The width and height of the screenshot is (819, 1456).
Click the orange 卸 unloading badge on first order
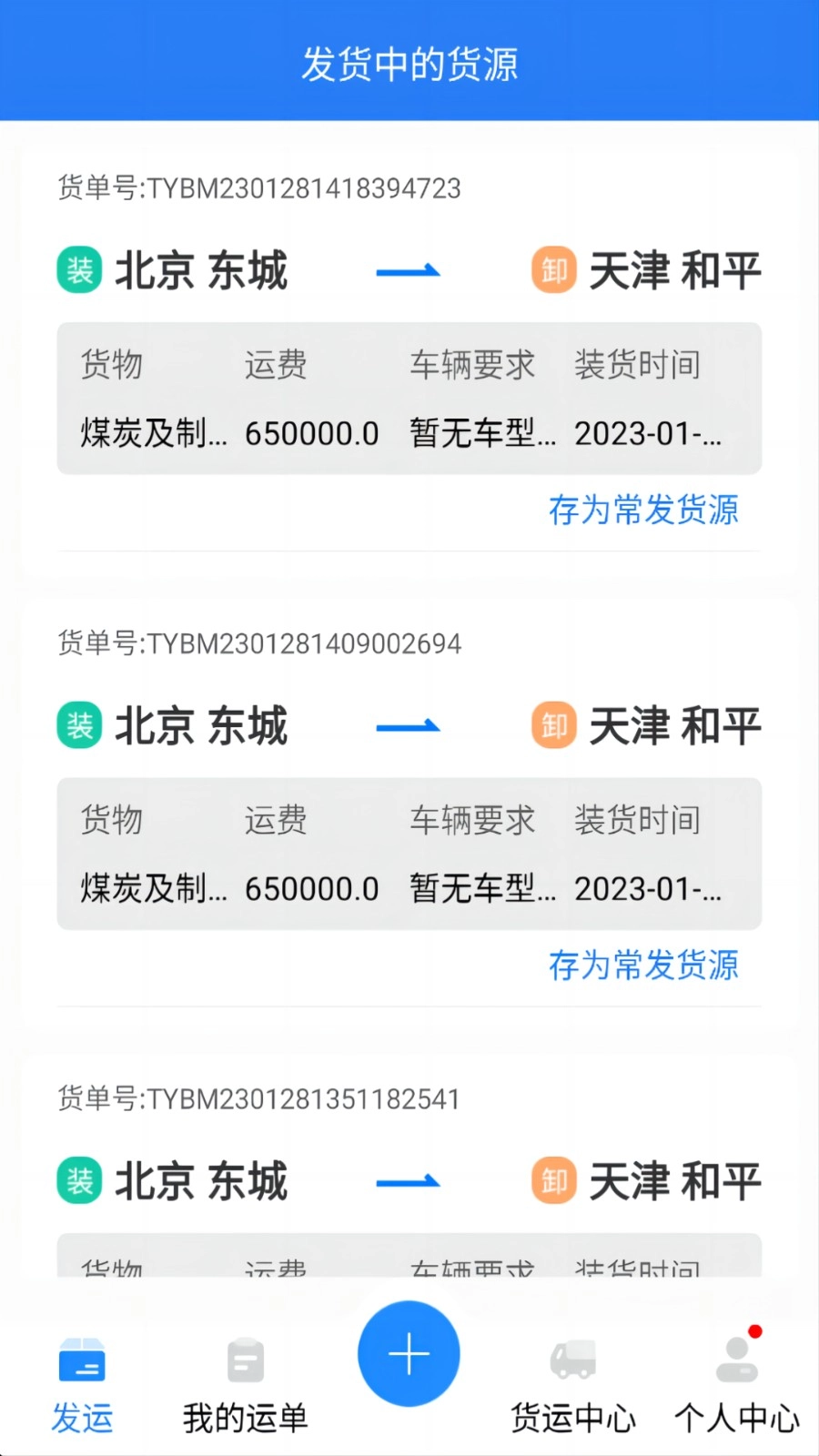tap(552, 270)
